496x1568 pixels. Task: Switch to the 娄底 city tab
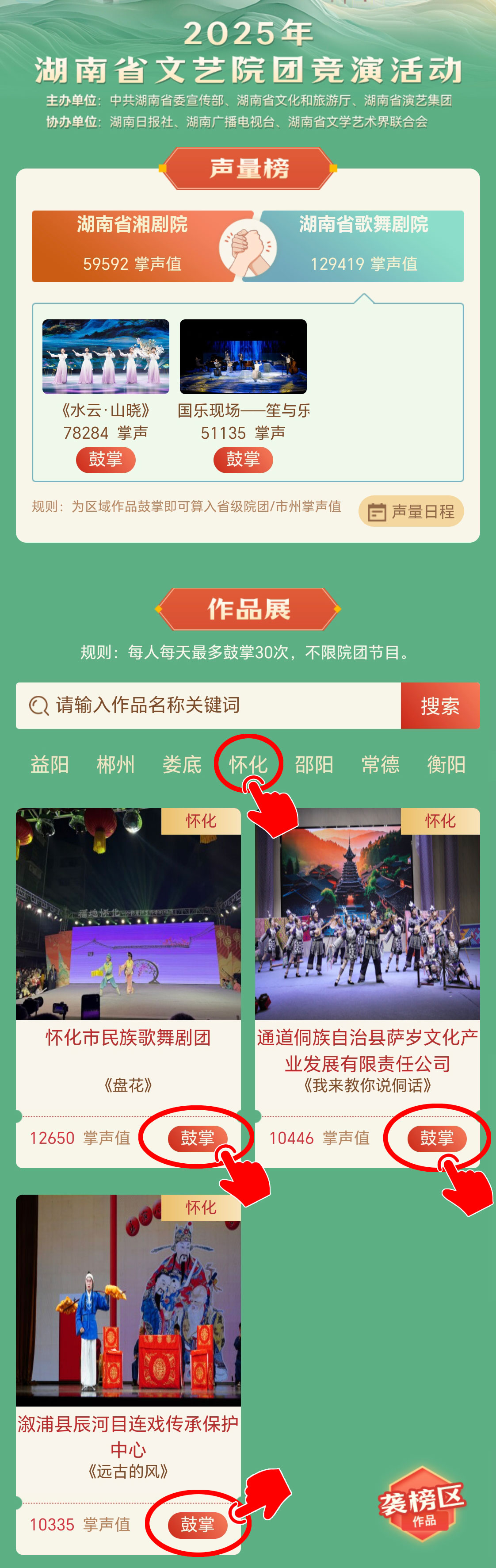(181, 764)
